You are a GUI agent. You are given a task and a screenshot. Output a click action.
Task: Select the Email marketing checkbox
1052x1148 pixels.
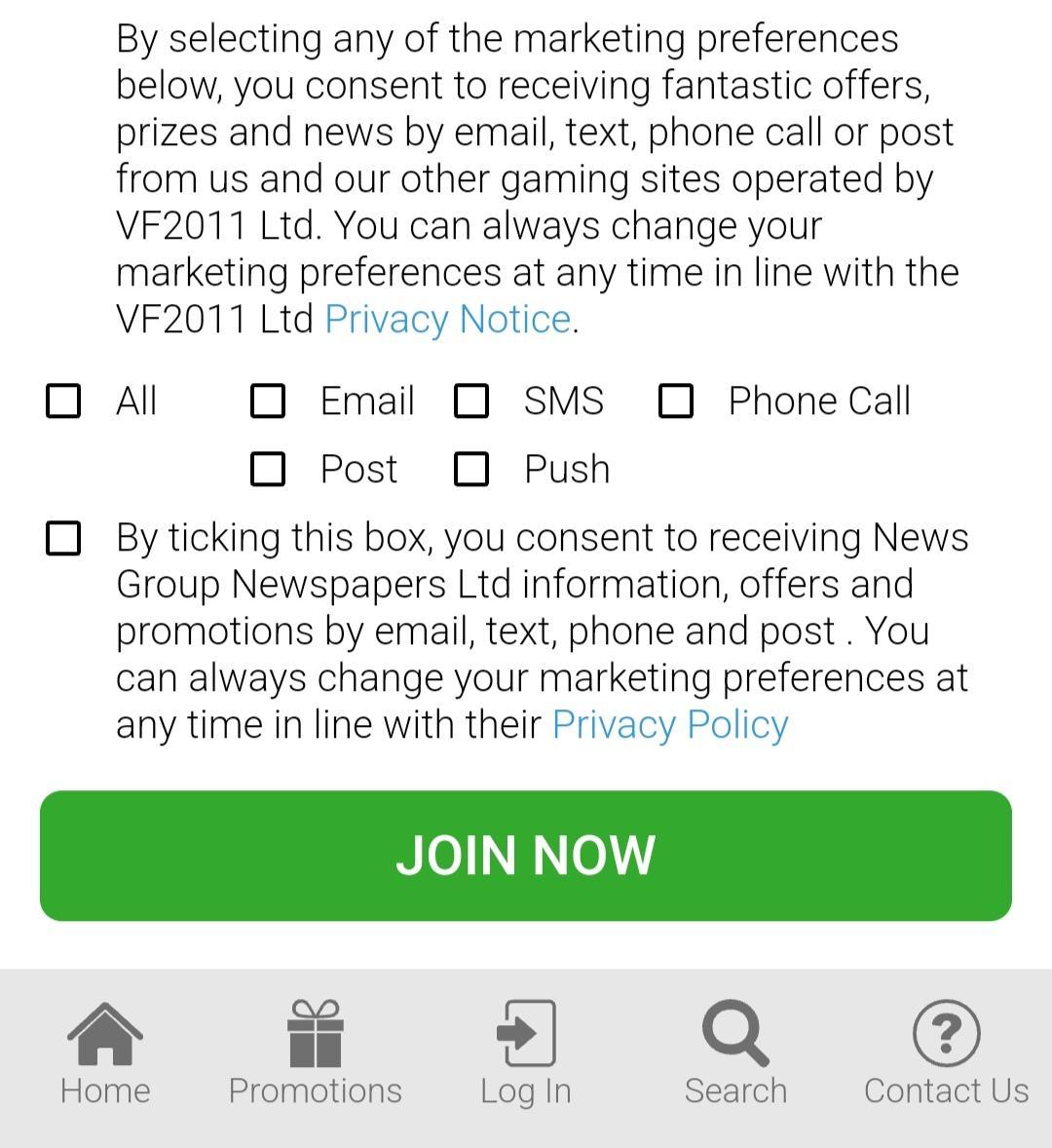(268, 401)
